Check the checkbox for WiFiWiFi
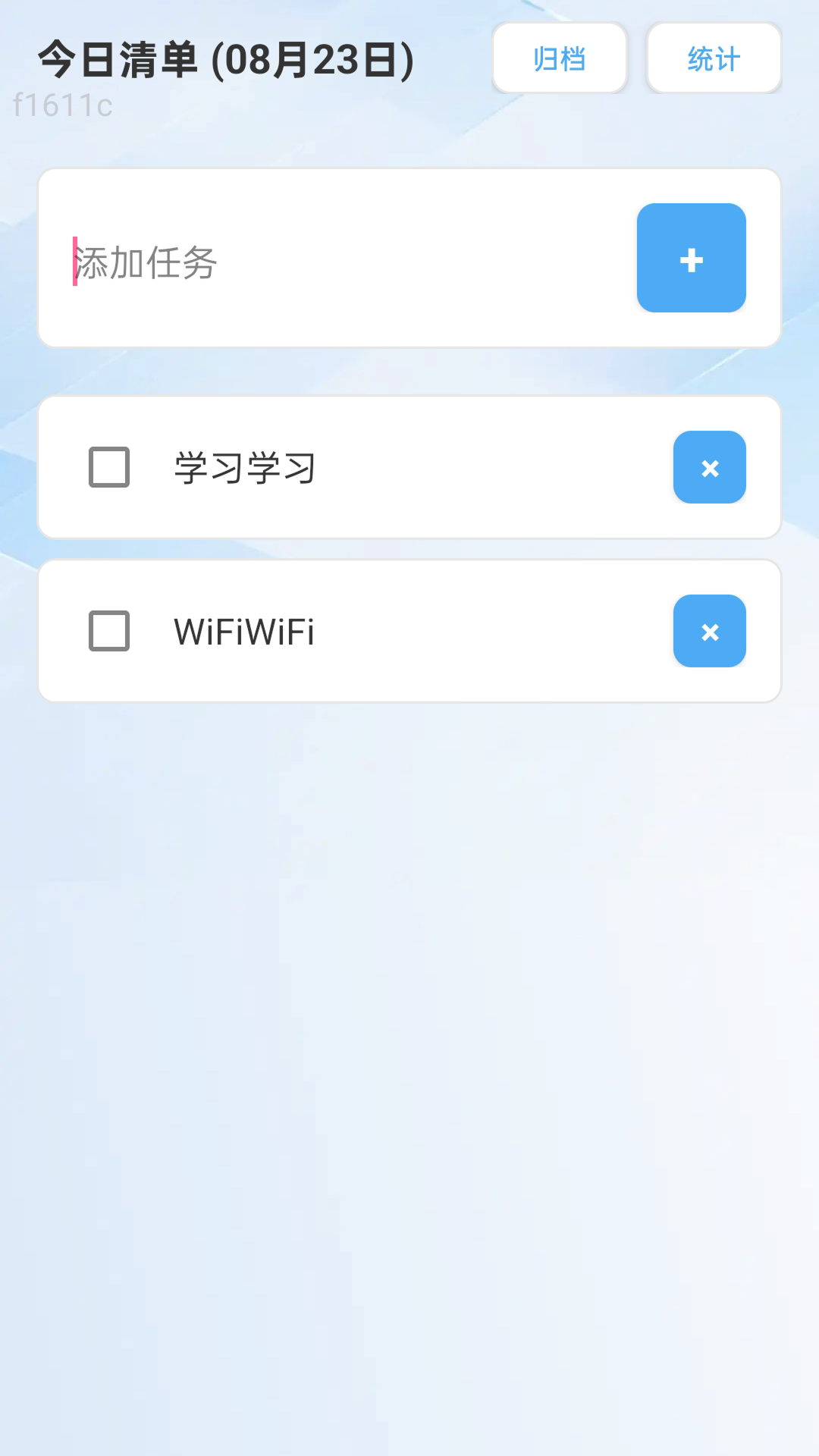Viewport: 819px width, 1456px height. tap(108, 631)
